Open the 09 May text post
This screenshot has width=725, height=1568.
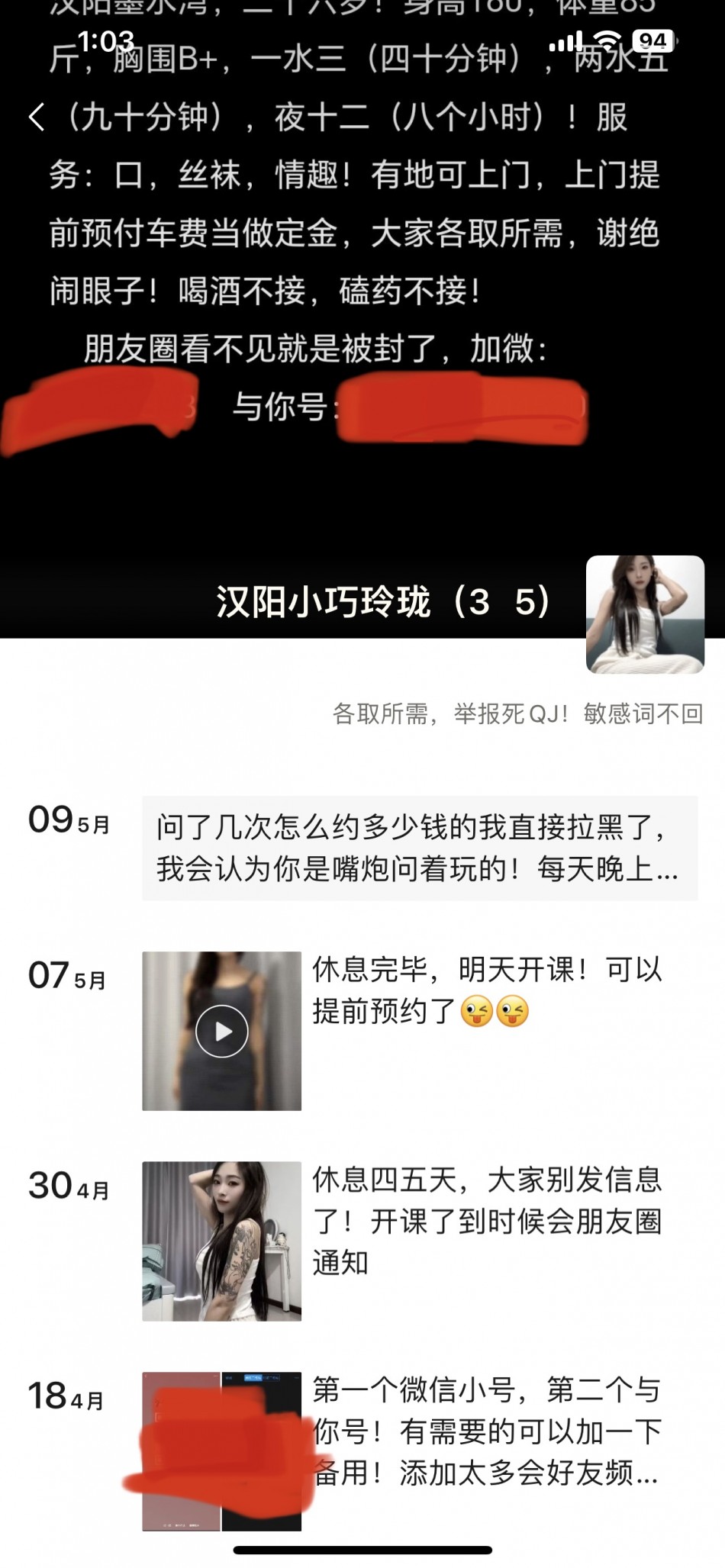[x=419, y=848]
